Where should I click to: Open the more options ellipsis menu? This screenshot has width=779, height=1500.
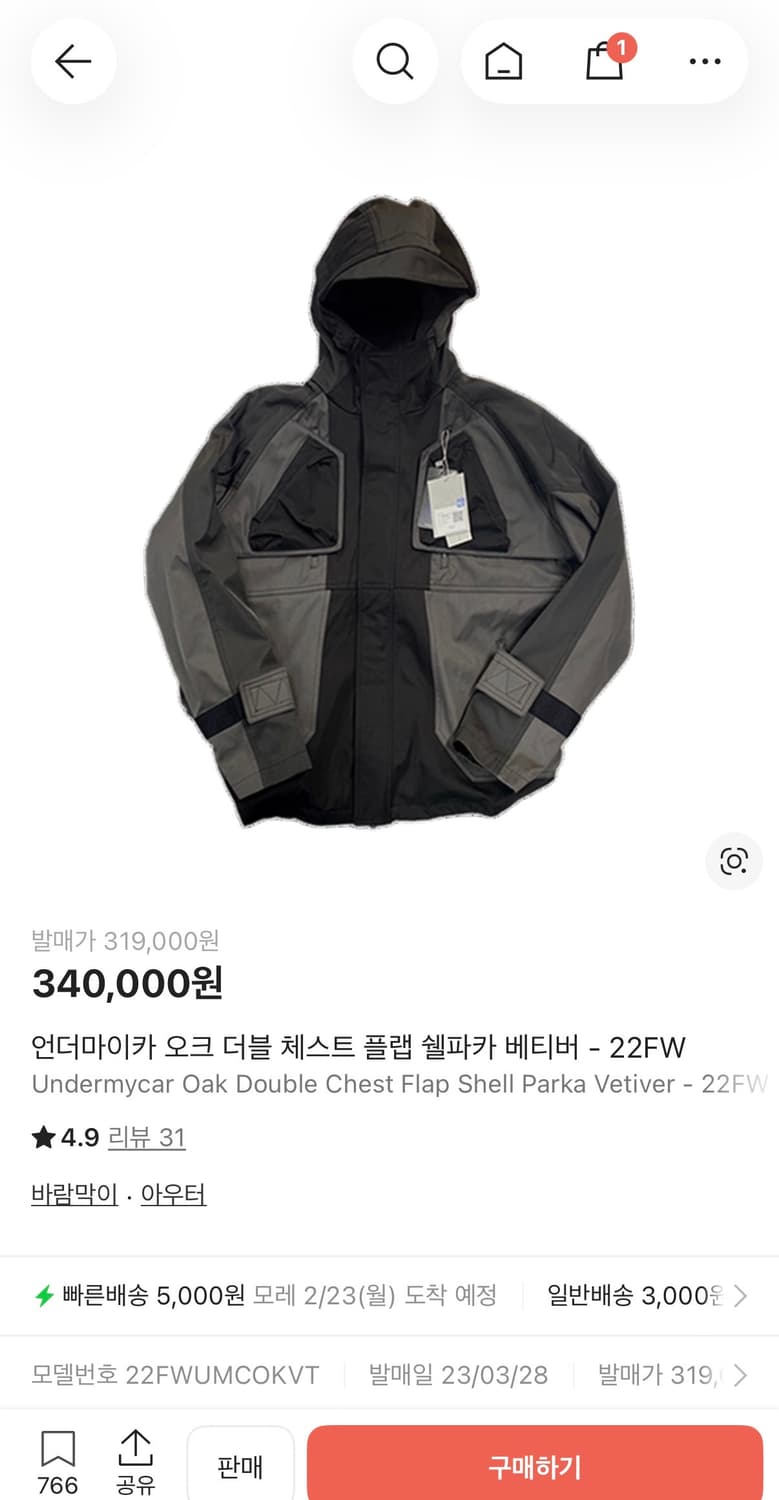click(x=705, y=61)
